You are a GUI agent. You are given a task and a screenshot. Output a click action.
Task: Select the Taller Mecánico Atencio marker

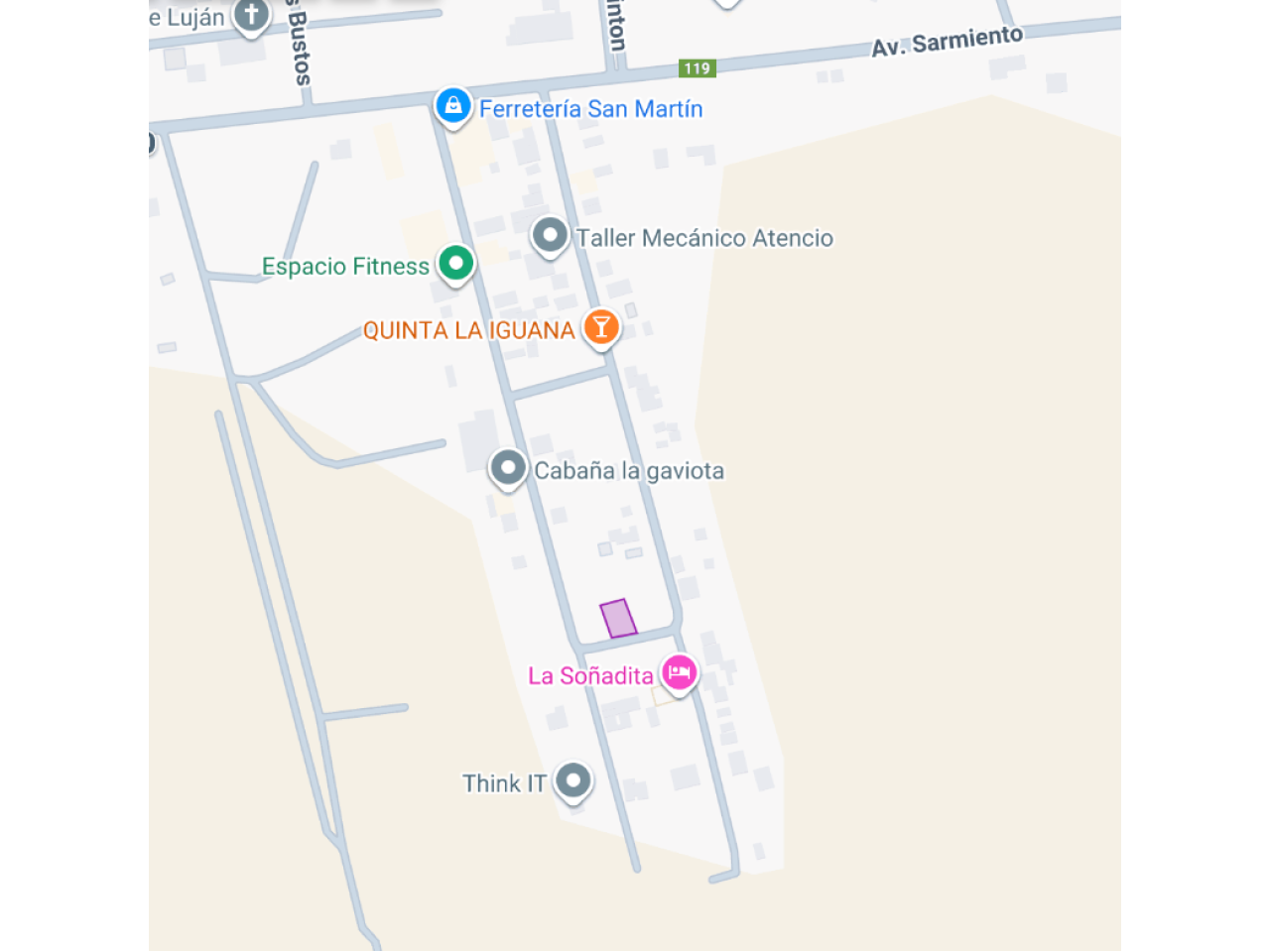tap(550, 236)
